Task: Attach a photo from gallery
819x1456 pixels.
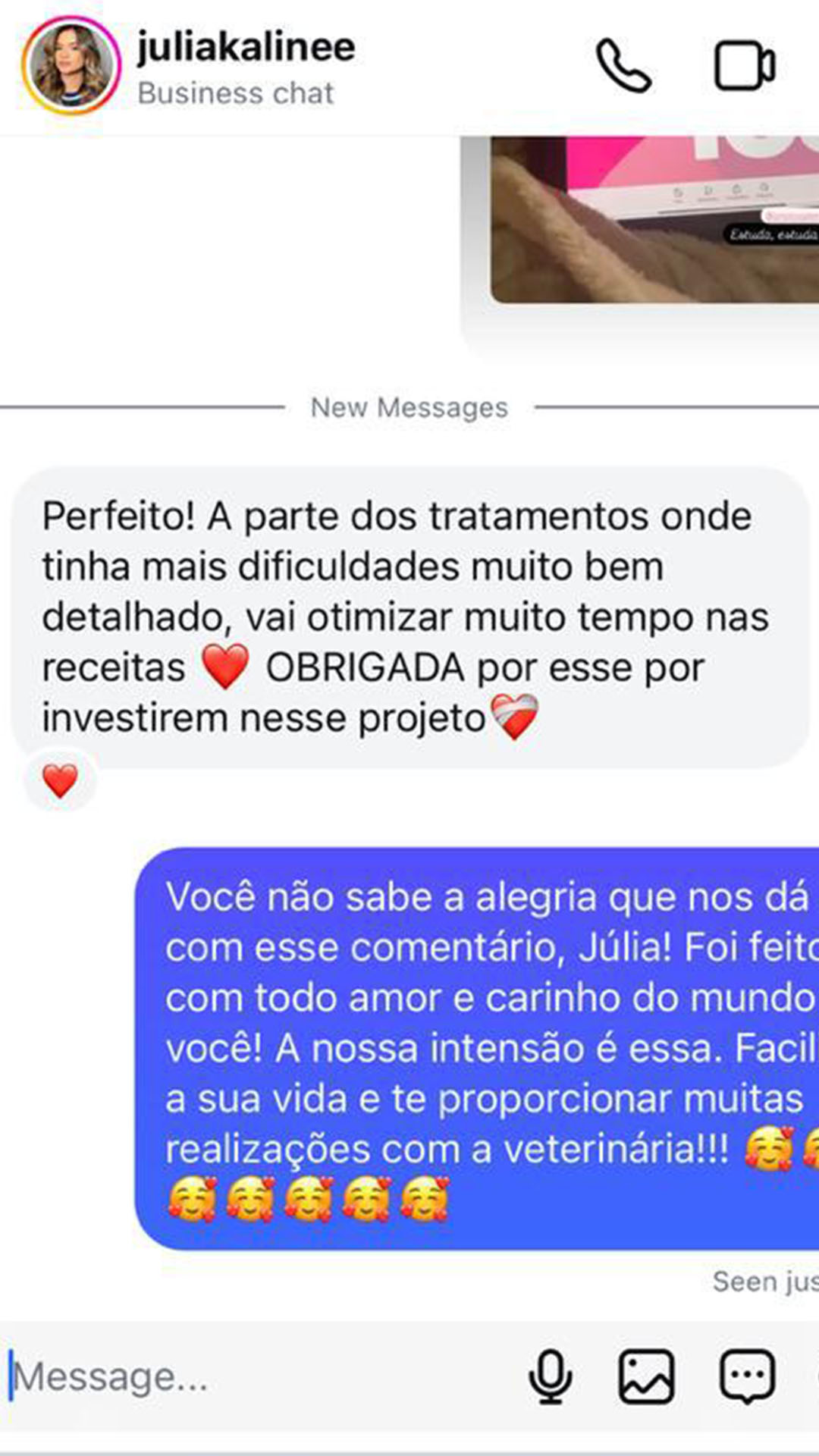Action: pyautogui.click(x=646, y=1376)
